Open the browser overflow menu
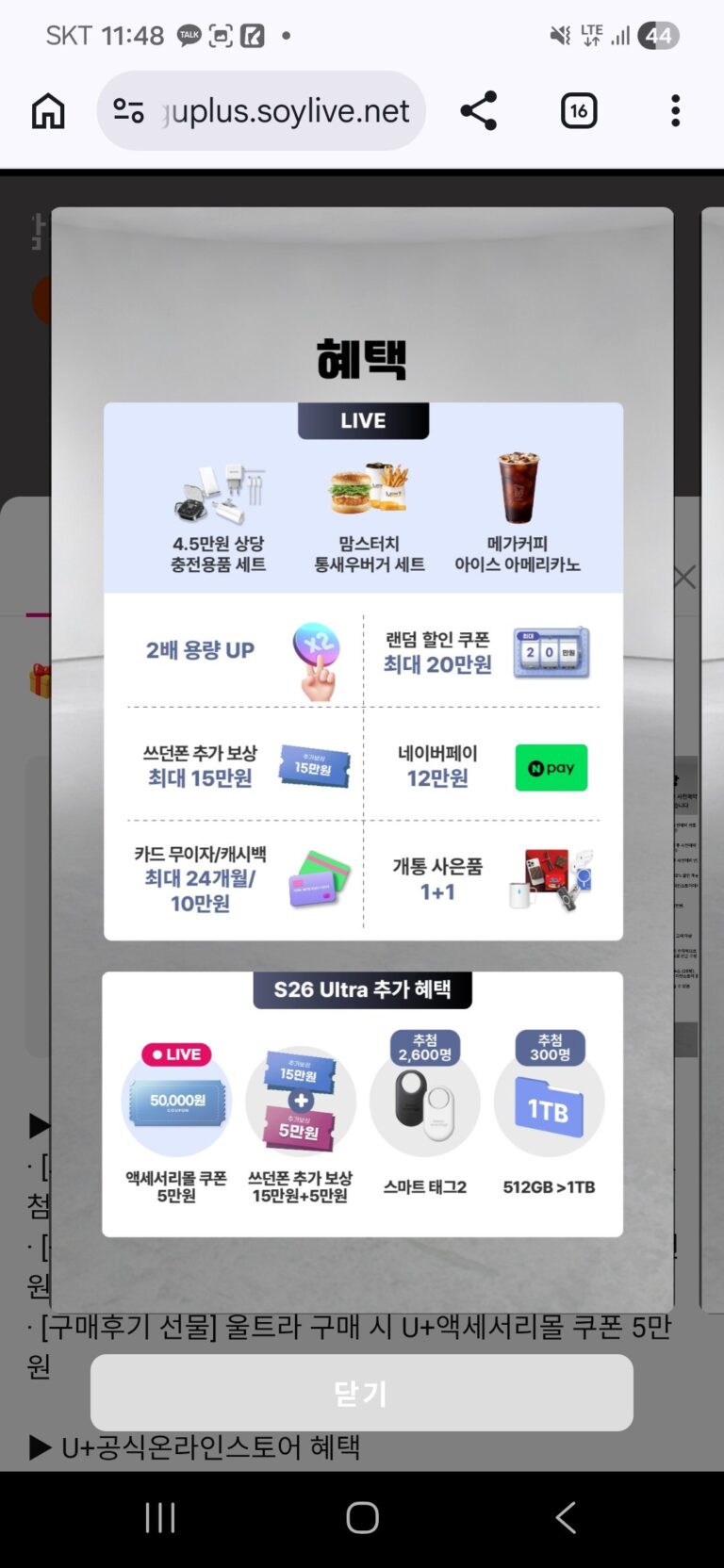The height and width of the screenshot is (1568, 724). tap(675, 111)
